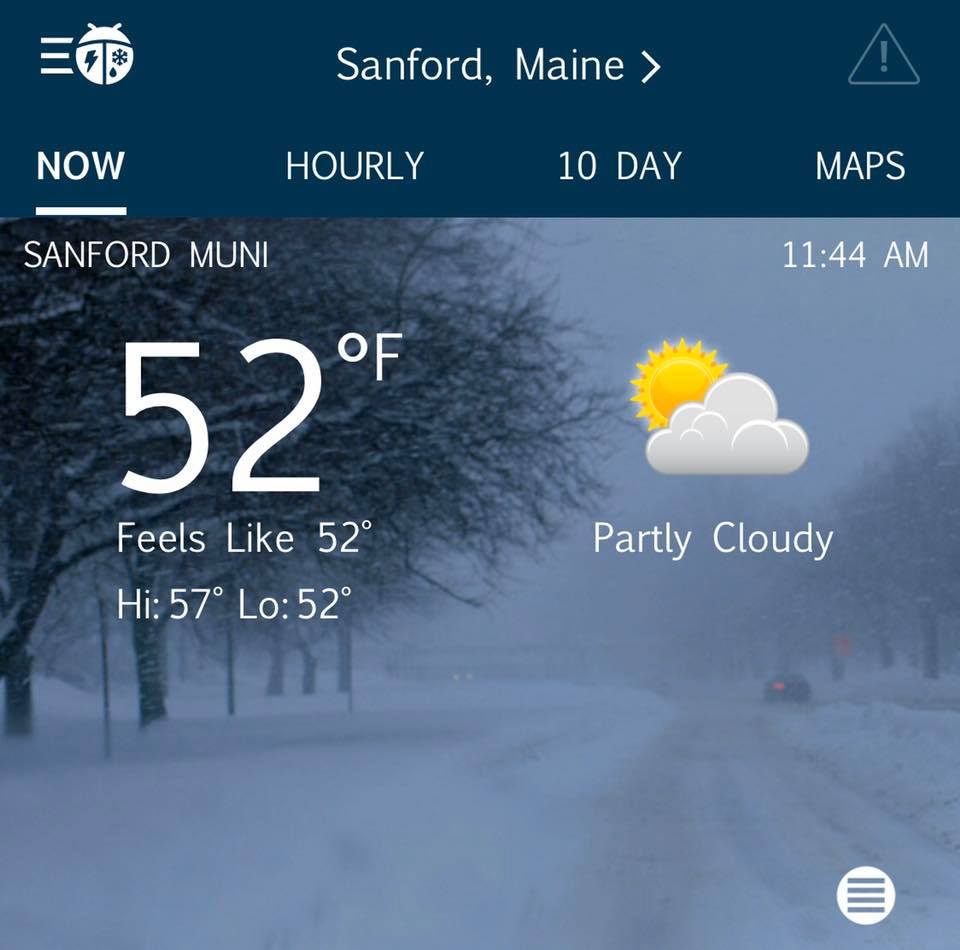Switch to the 10 Day tab
This screenshot has height=950, width=960.
pyautogui.click(x=619, y=166)
